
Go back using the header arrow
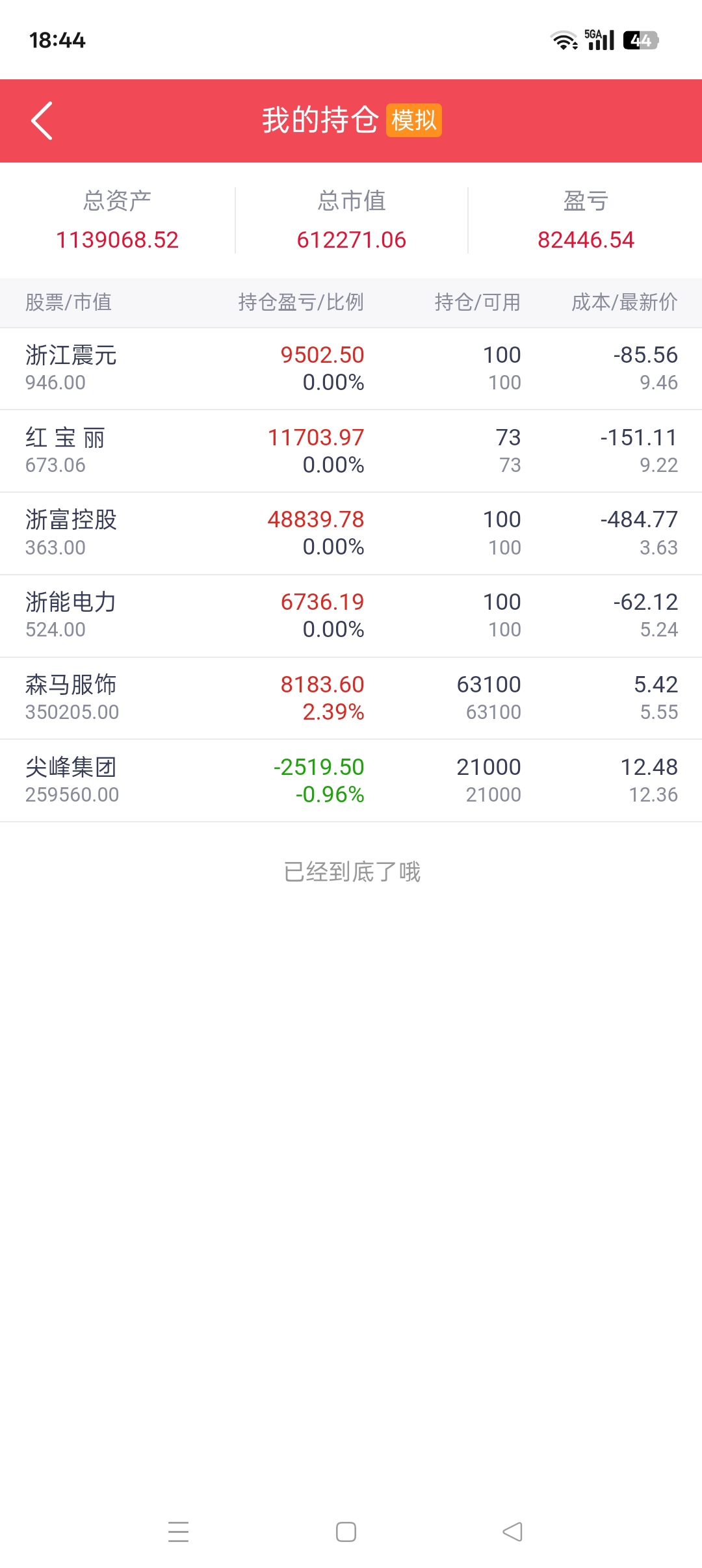point(42,121)
